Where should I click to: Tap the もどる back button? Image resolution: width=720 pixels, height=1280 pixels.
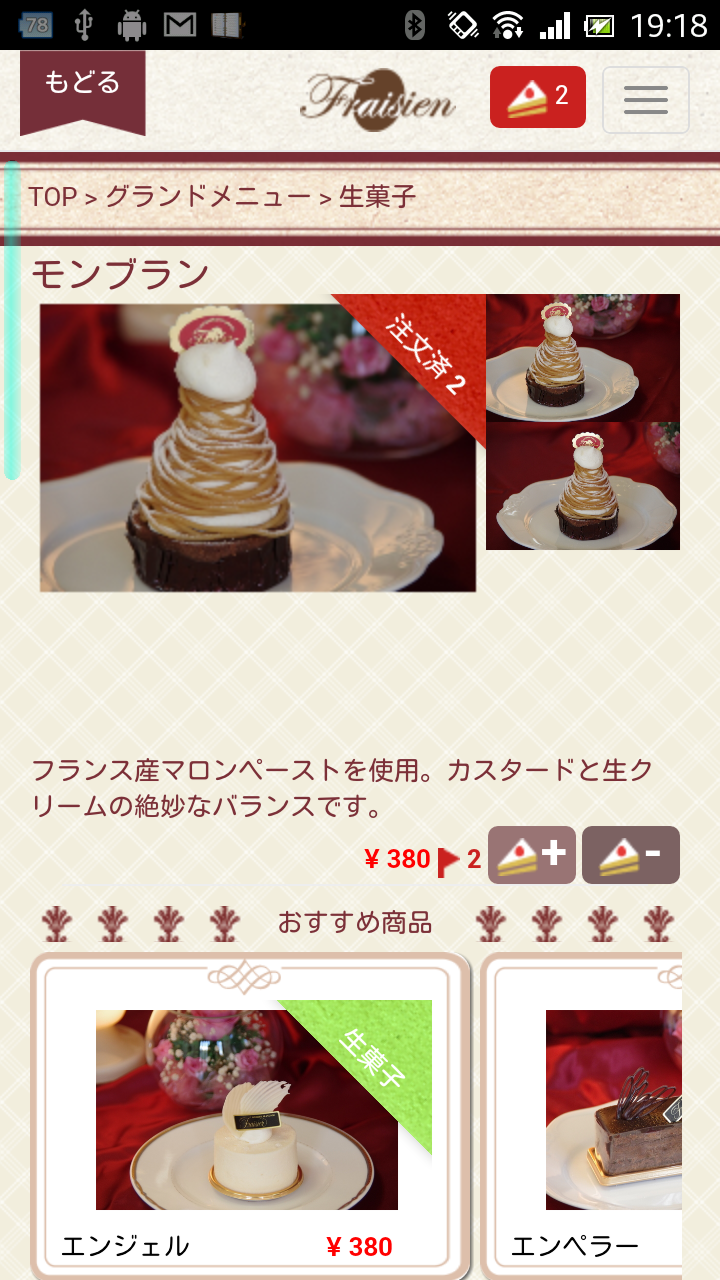tap(83, 90)
